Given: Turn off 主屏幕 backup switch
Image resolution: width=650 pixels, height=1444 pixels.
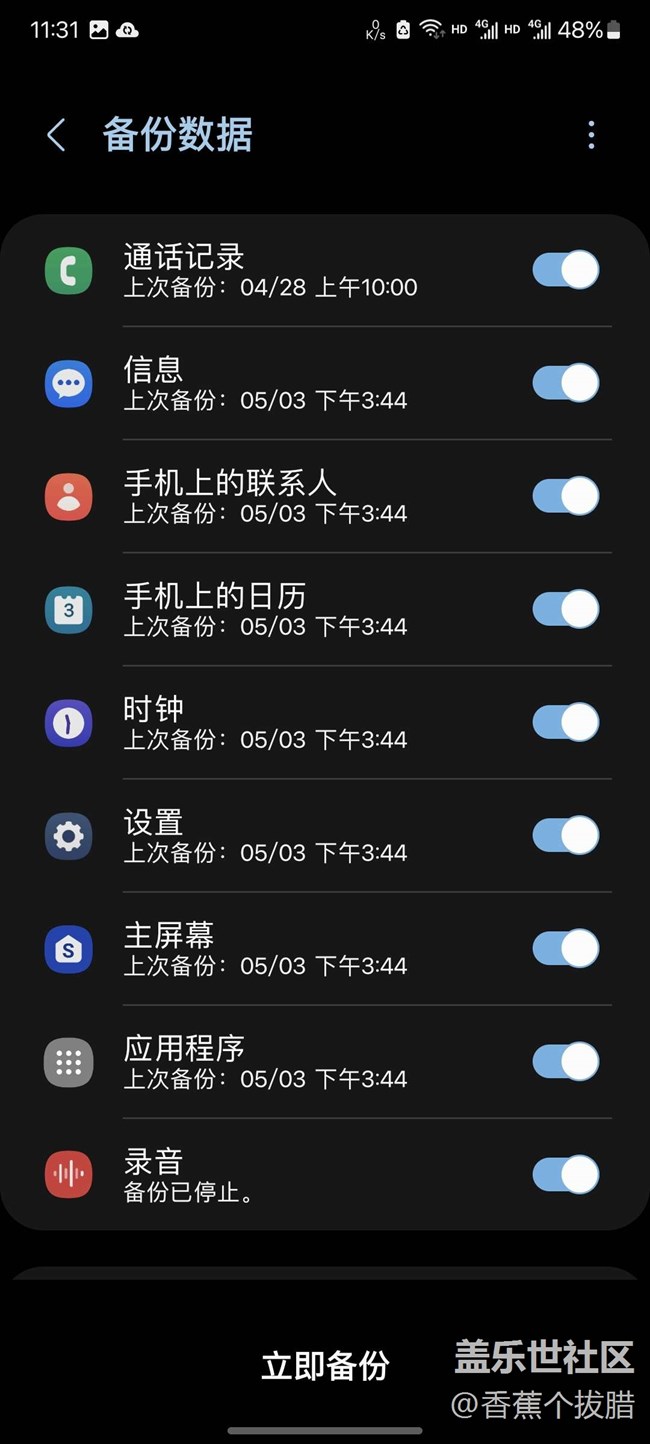Looking at the screenshot, I should [x=565, y=948].
